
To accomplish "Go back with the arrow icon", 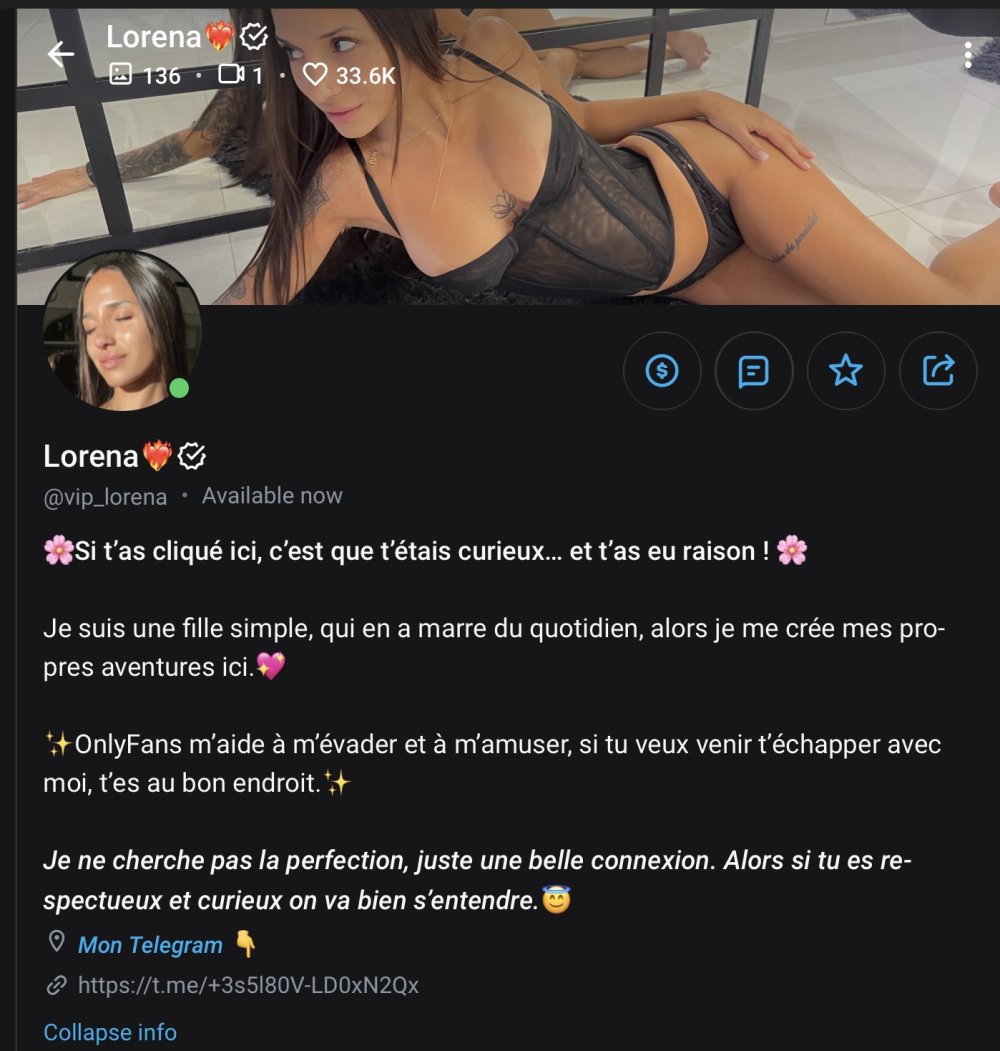I will [61, 54].
